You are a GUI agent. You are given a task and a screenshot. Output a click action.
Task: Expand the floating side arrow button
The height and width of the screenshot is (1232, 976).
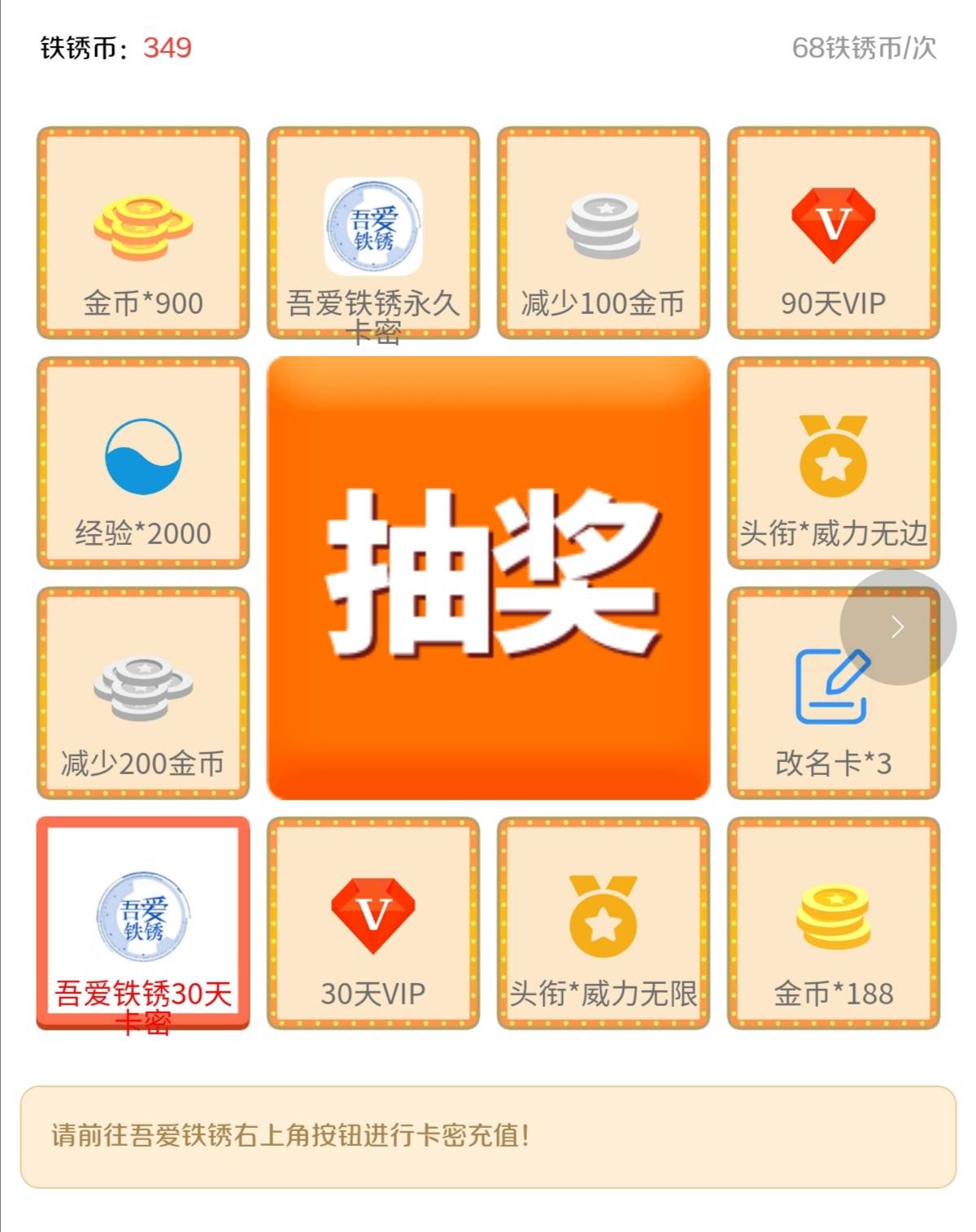coord(897,627)
